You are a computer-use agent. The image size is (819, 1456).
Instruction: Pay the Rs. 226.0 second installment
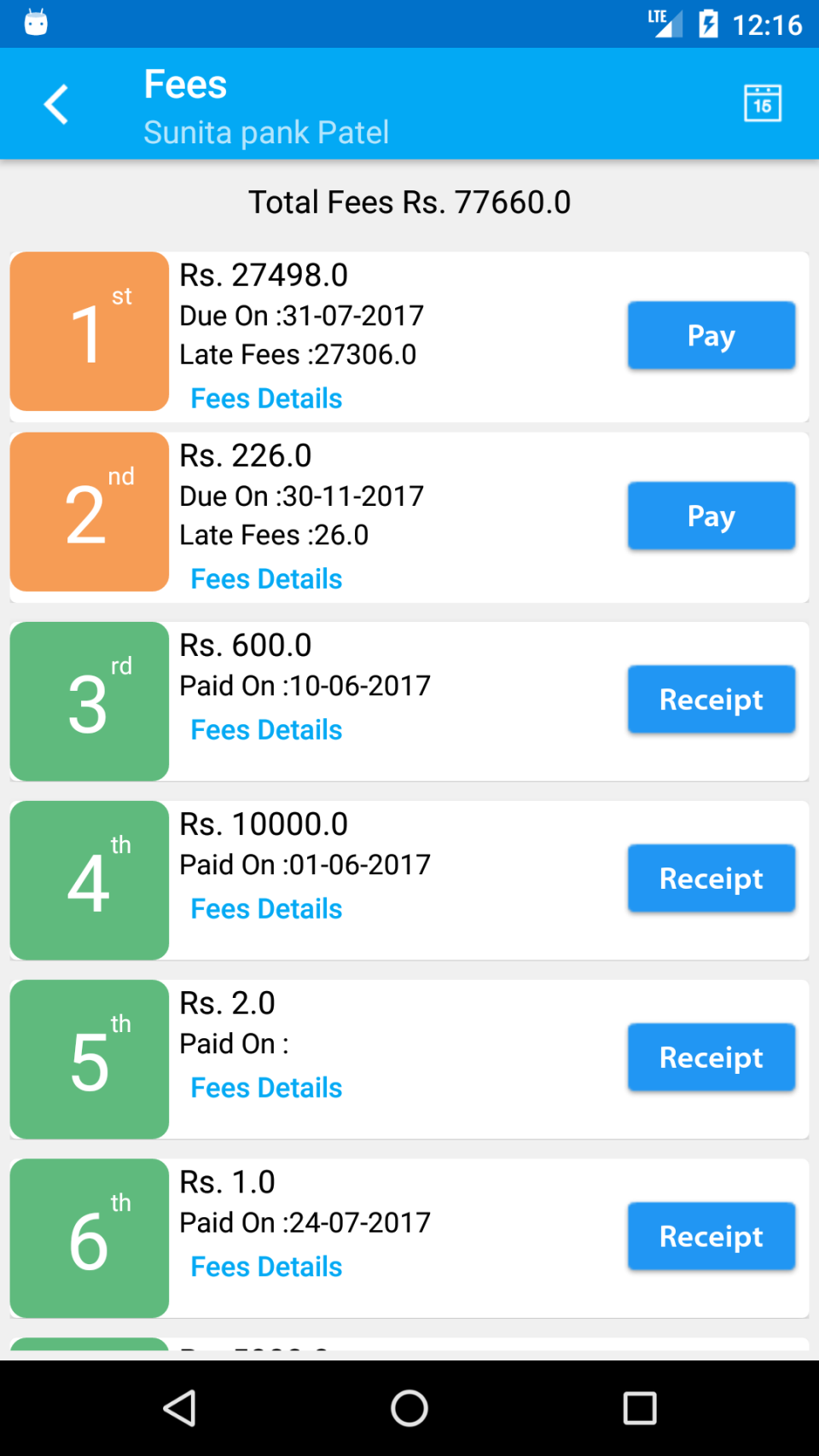tap(711, 516)
